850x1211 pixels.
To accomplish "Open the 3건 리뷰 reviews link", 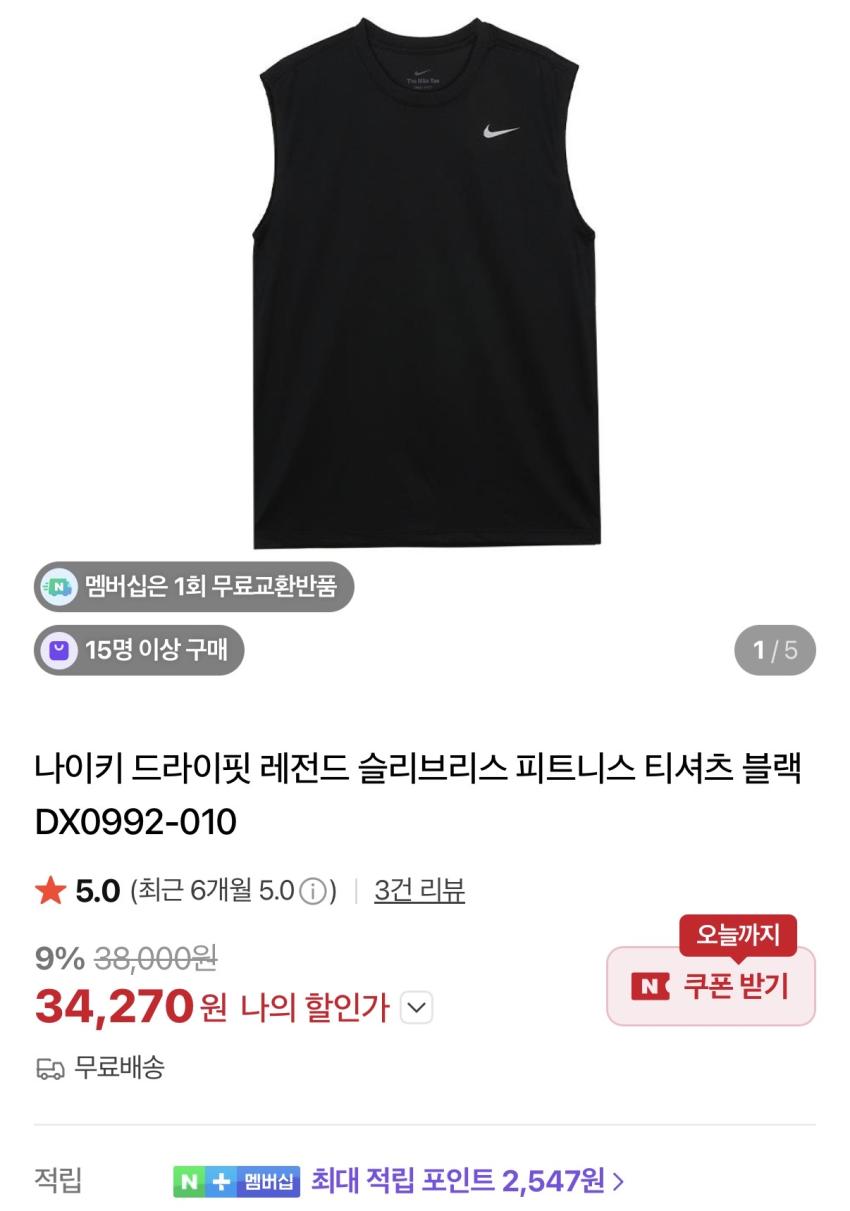I will coord(420,890).
